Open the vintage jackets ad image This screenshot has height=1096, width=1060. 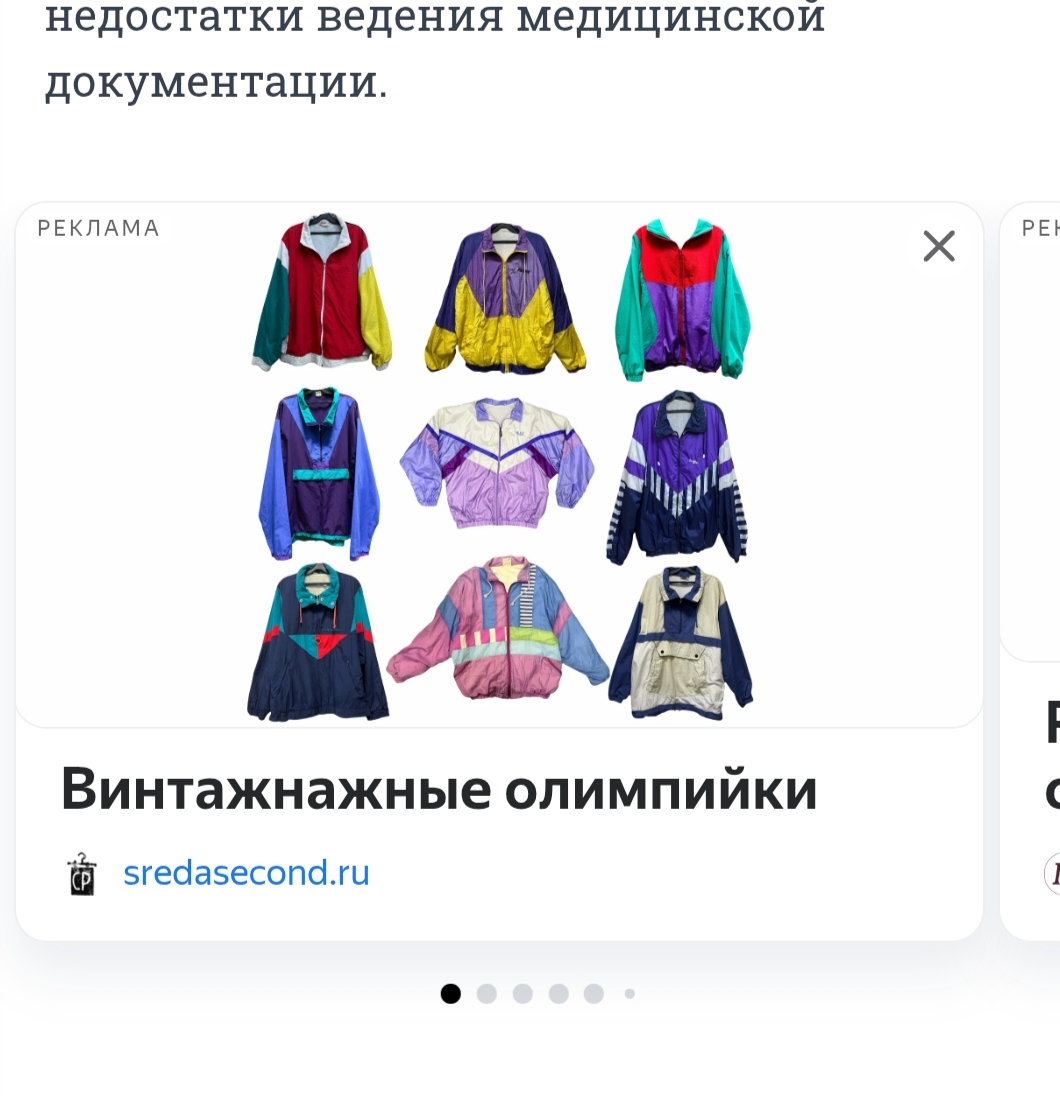click(x=499, y=466)
